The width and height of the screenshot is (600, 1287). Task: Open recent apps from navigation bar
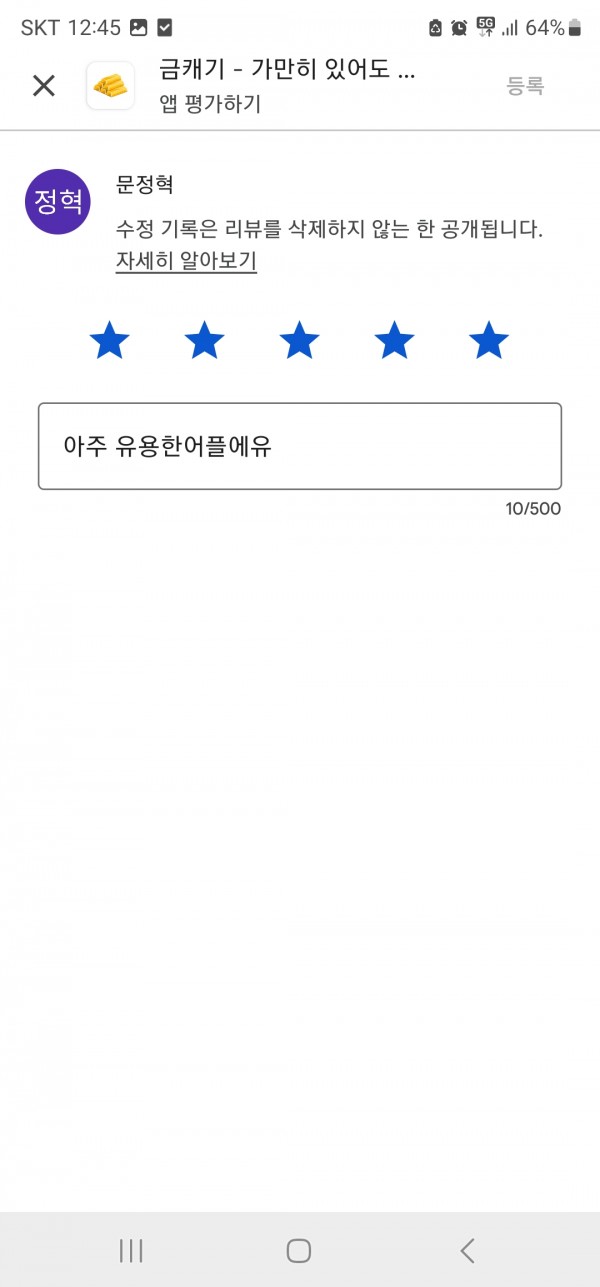point(131,1250)
